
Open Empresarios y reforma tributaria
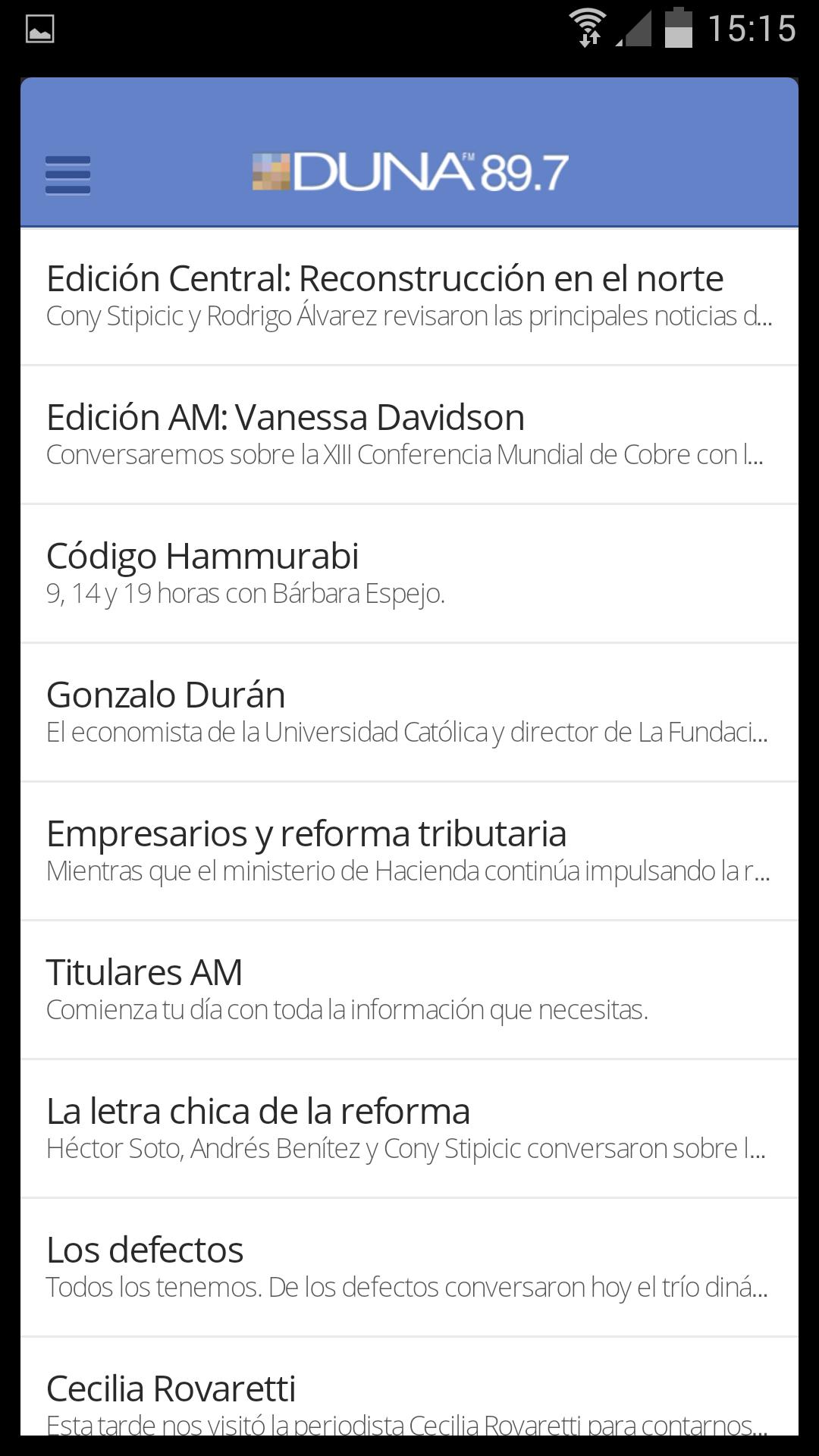click(409, 852)
